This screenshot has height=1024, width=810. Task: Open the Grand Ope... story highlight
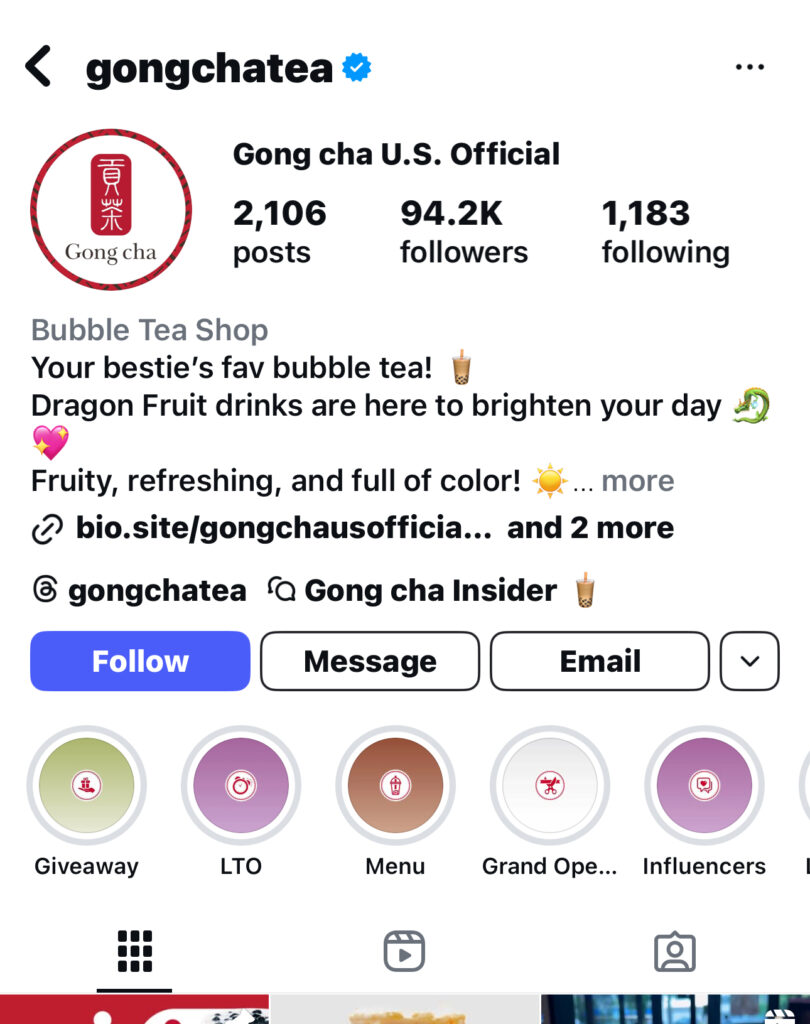549,786
